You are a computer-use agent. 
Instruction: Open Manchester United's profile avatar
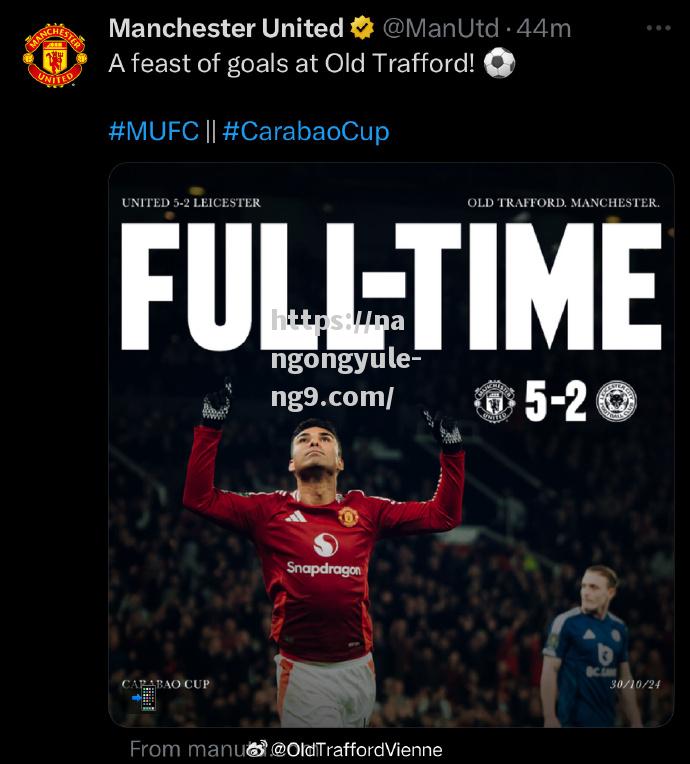pyautogui.click(x=56, y=55)
